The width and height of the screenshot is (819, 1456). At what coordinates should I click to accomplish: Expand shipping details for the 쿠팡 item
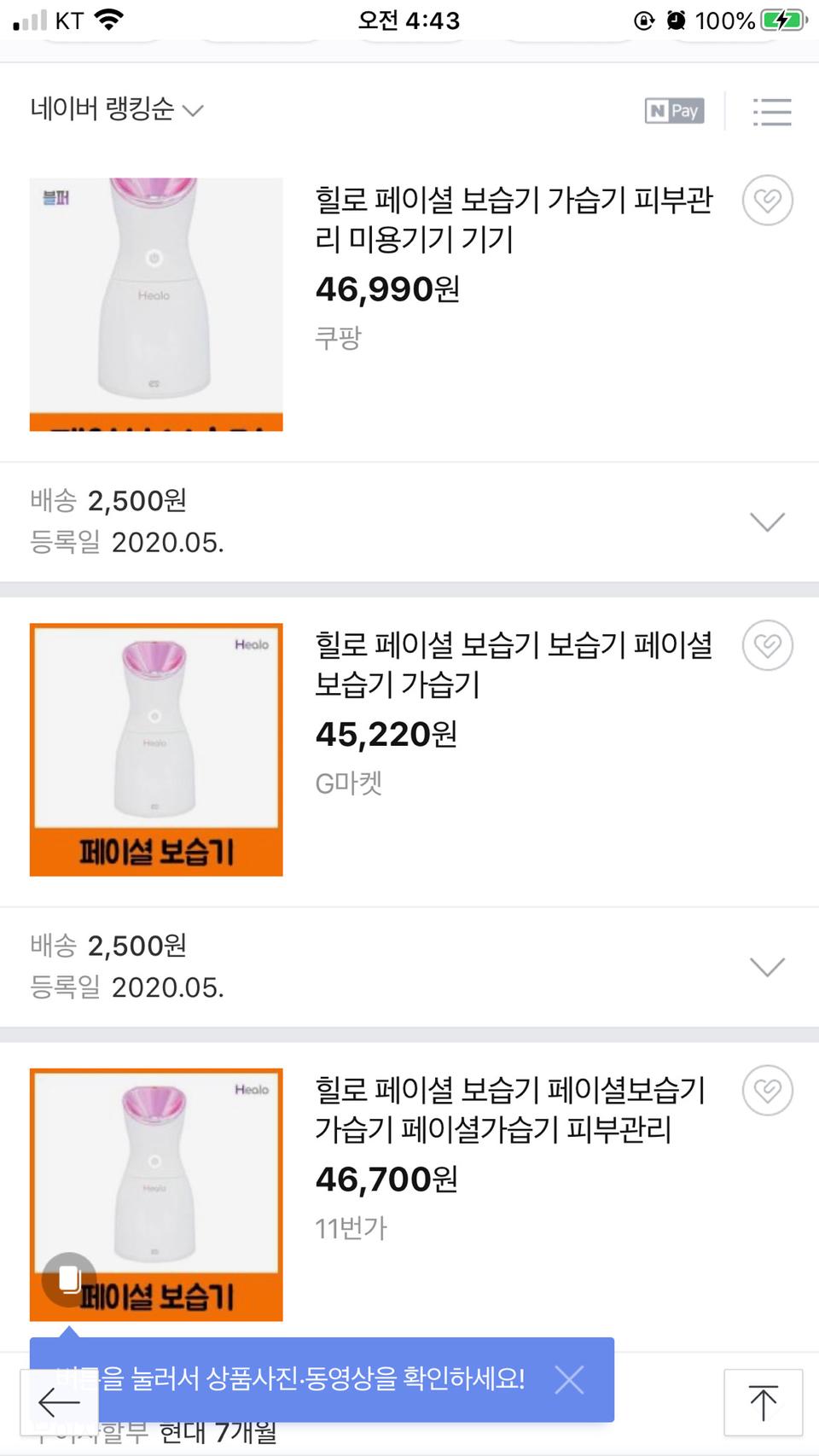765,520
